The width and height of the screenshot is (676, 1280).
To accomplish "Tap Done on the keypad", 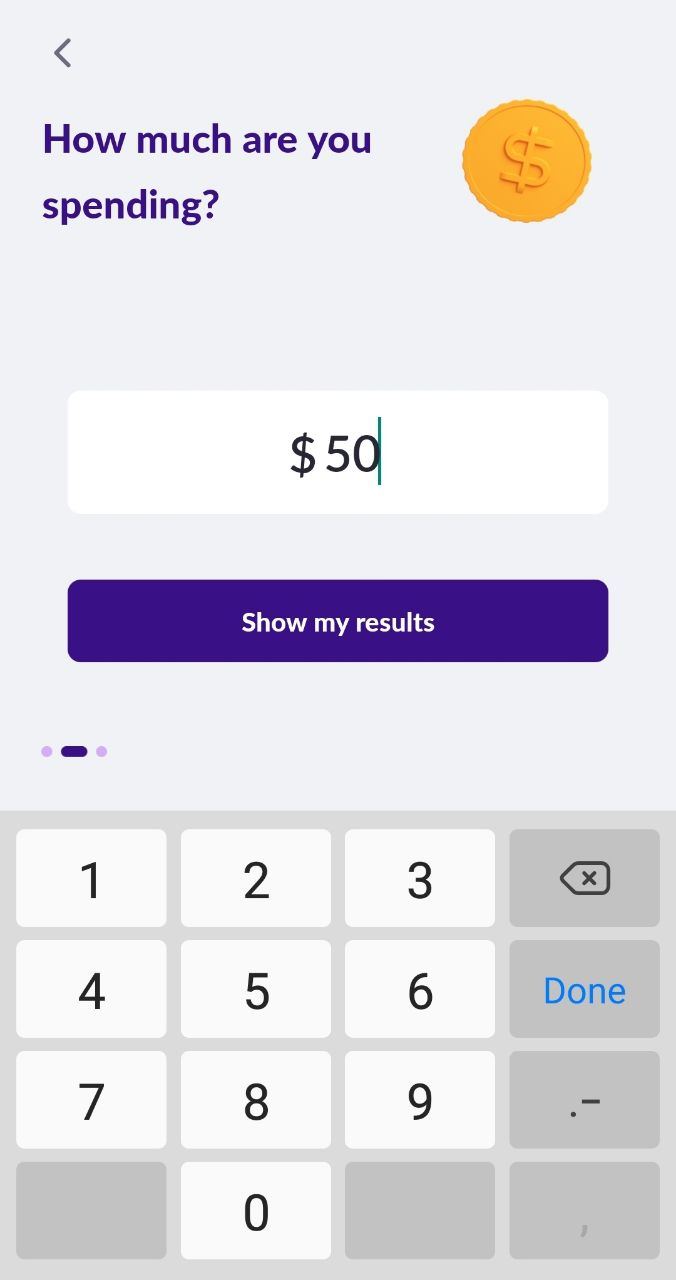I will coord(584,989).
